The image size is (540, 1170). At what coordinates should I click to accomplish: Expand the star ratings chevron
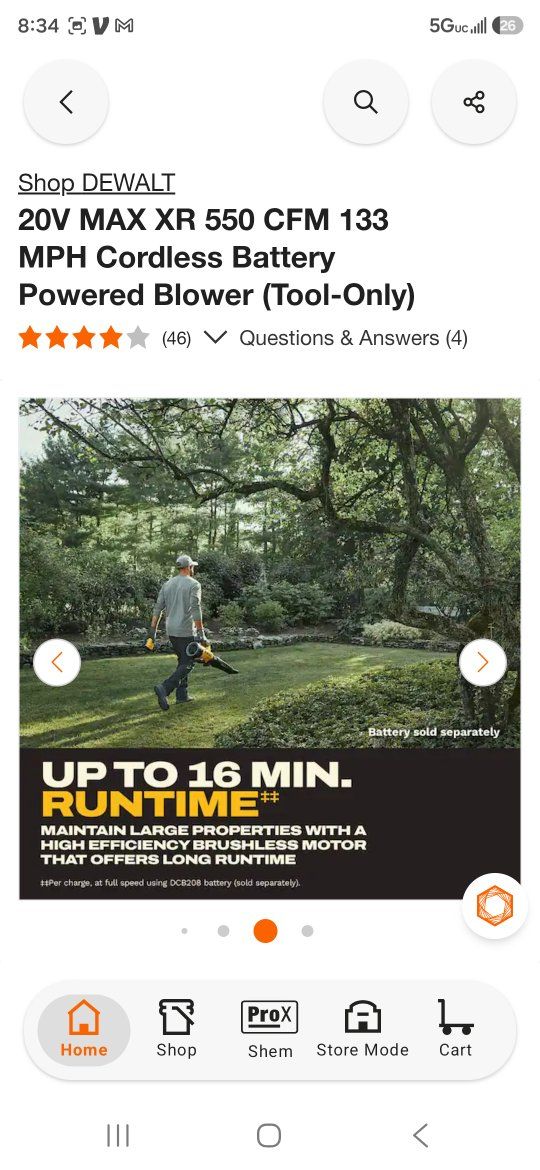click(x=215, y=338)
